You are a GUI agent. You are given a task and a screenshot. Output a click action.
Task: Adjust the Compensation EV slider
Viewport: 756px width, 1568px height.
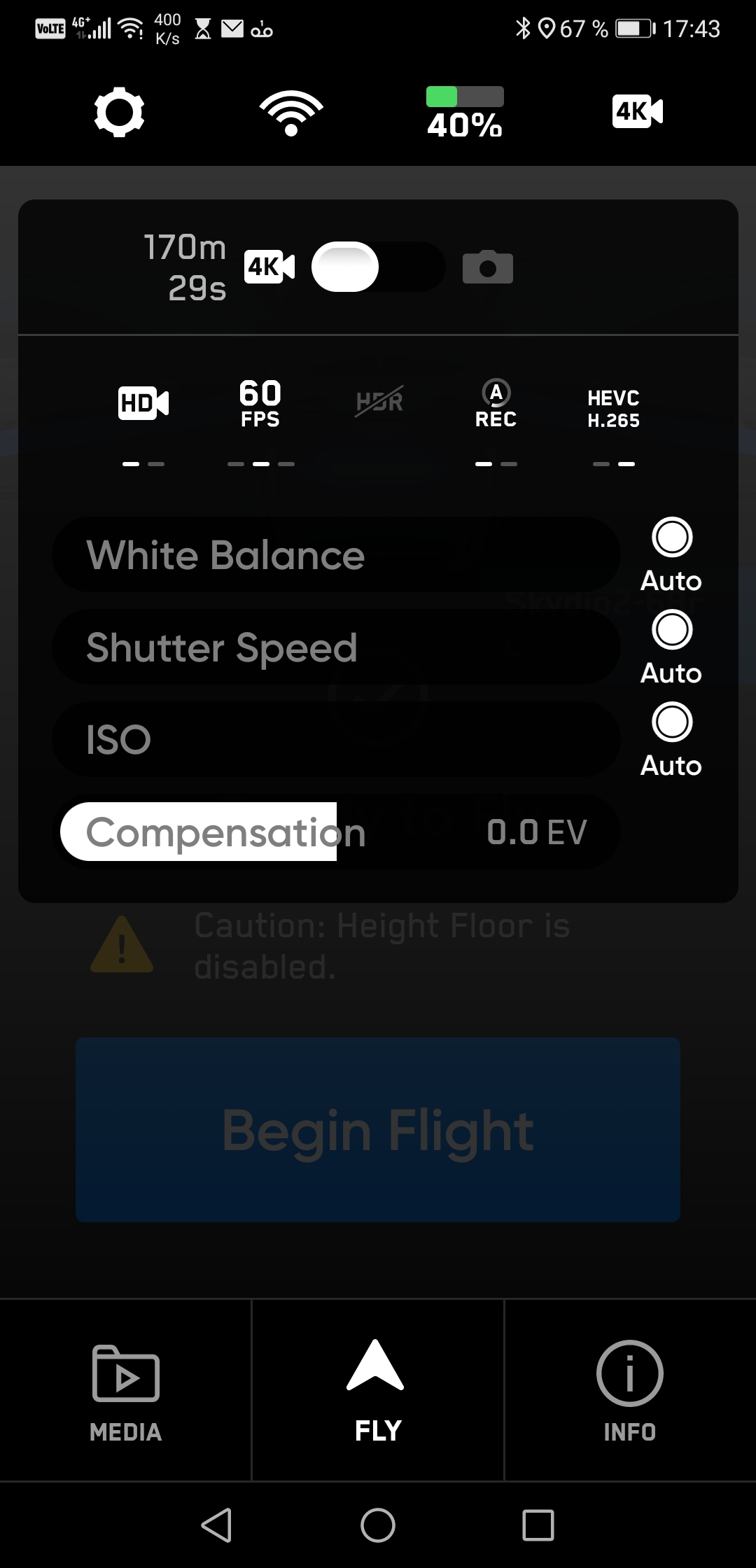click(x=336, y=832)
